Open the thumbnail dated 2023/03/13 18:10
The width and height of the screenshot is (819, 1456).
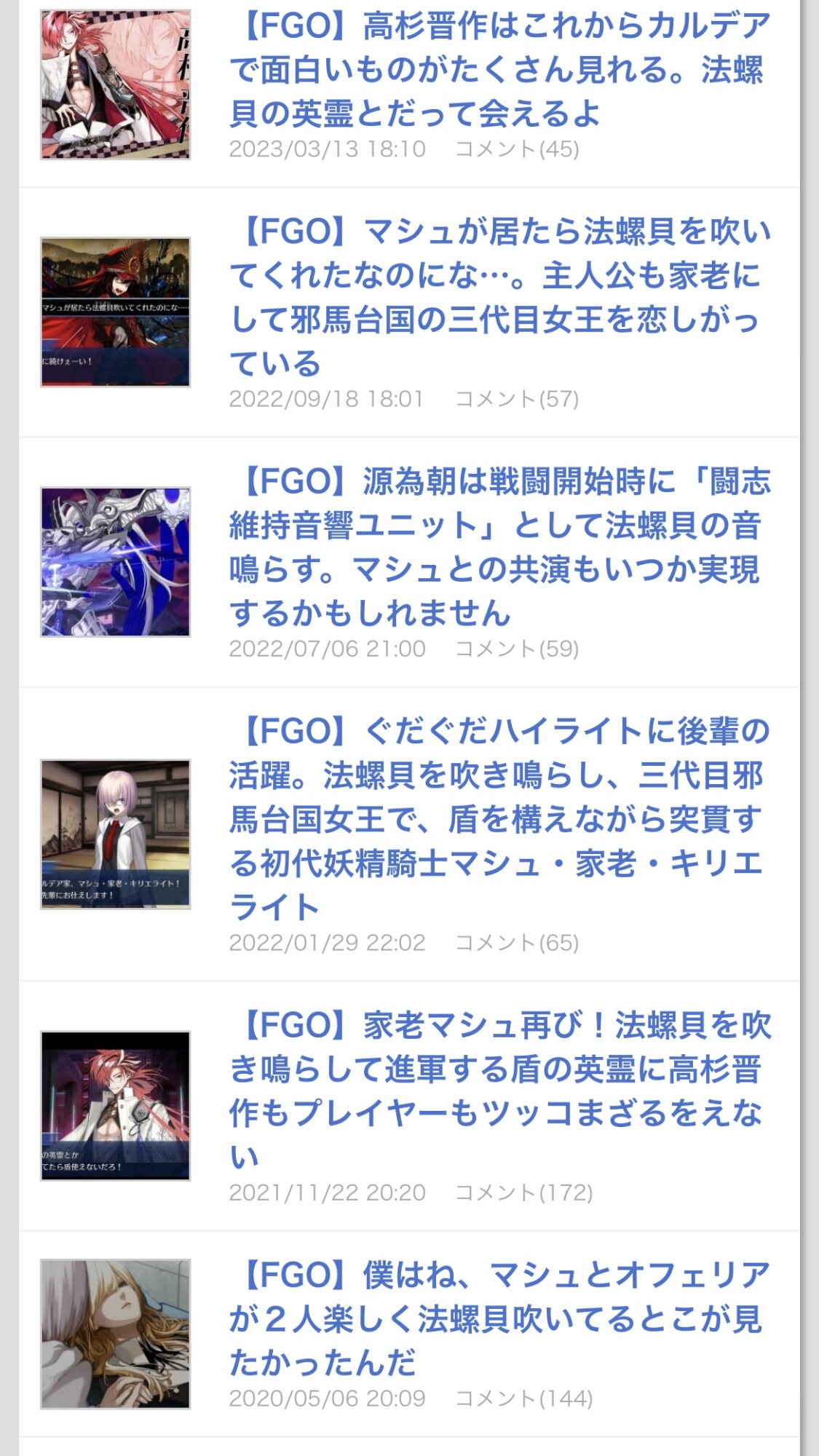tap(115, 84)
